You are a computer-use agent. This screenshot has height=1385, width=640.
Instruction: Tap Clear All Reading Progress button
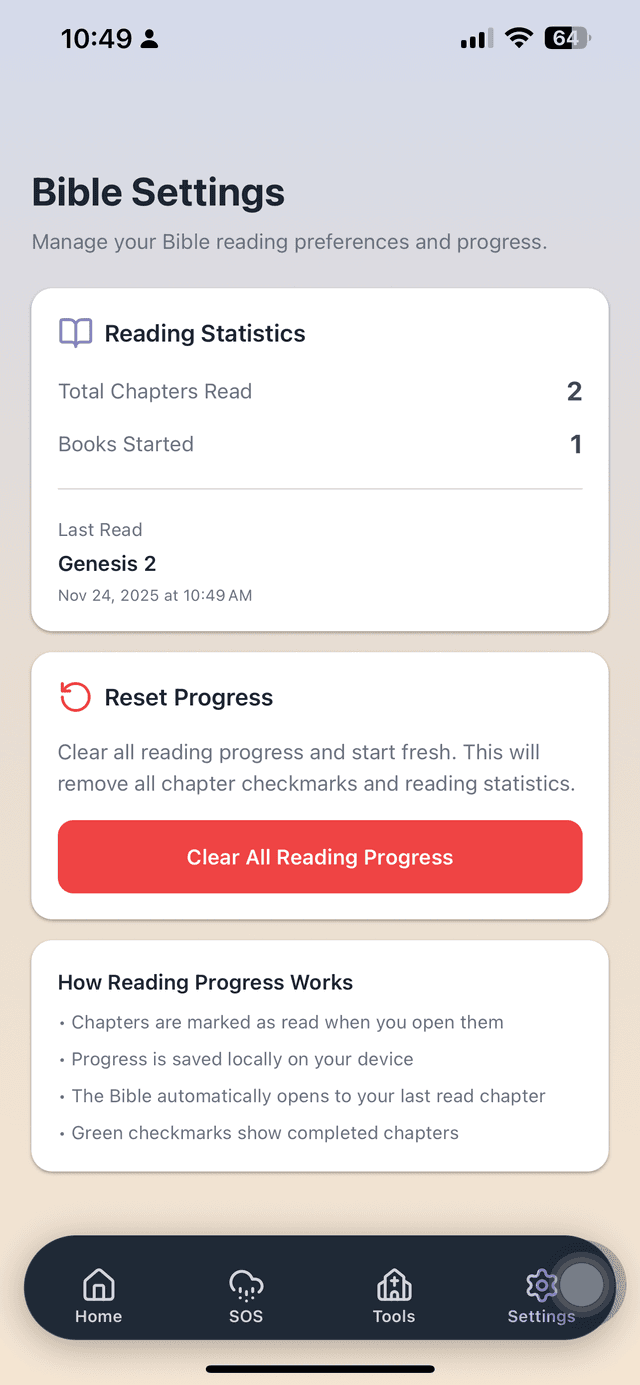[x=320, y=857]
